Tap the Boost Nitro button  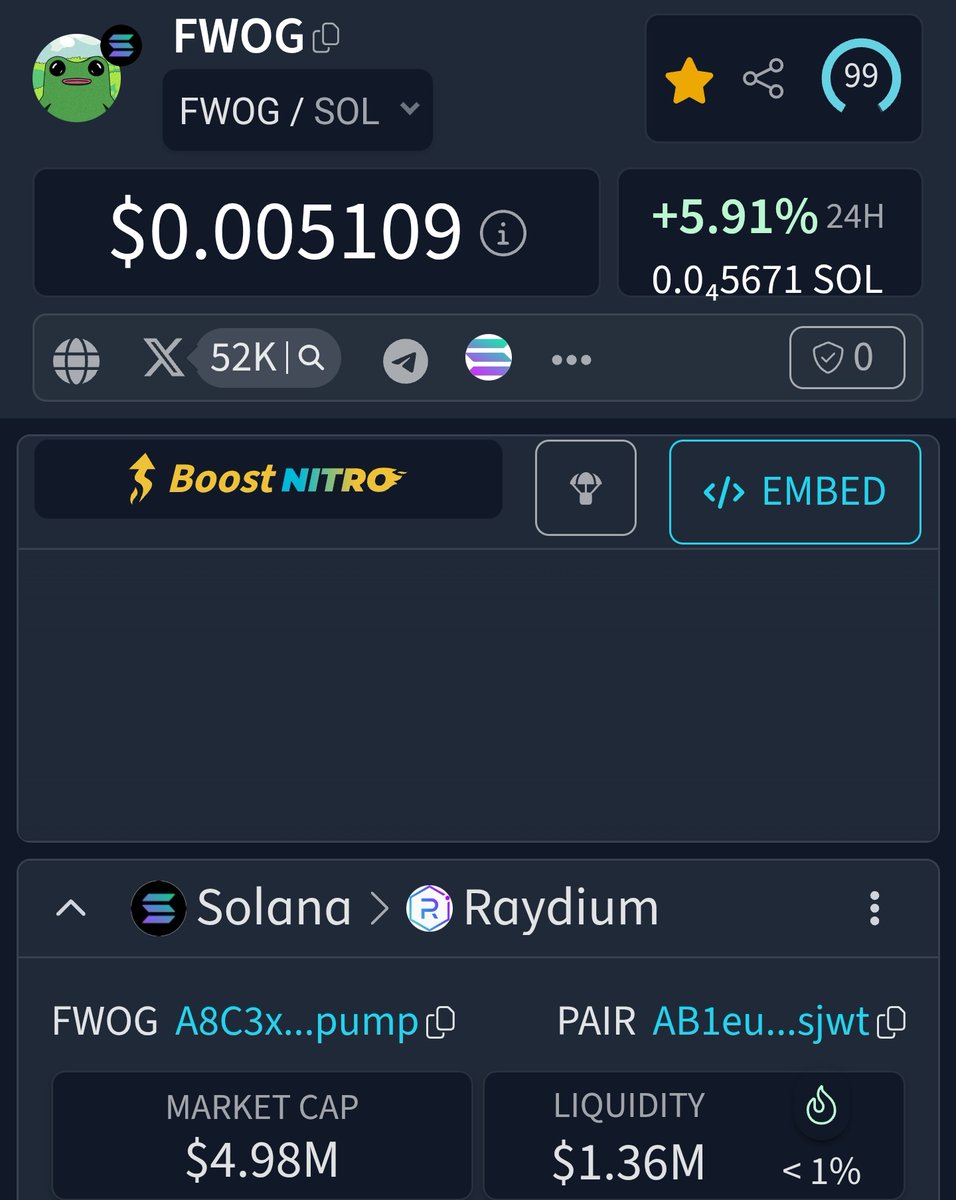pyautogui.click(x=268, y=480)
